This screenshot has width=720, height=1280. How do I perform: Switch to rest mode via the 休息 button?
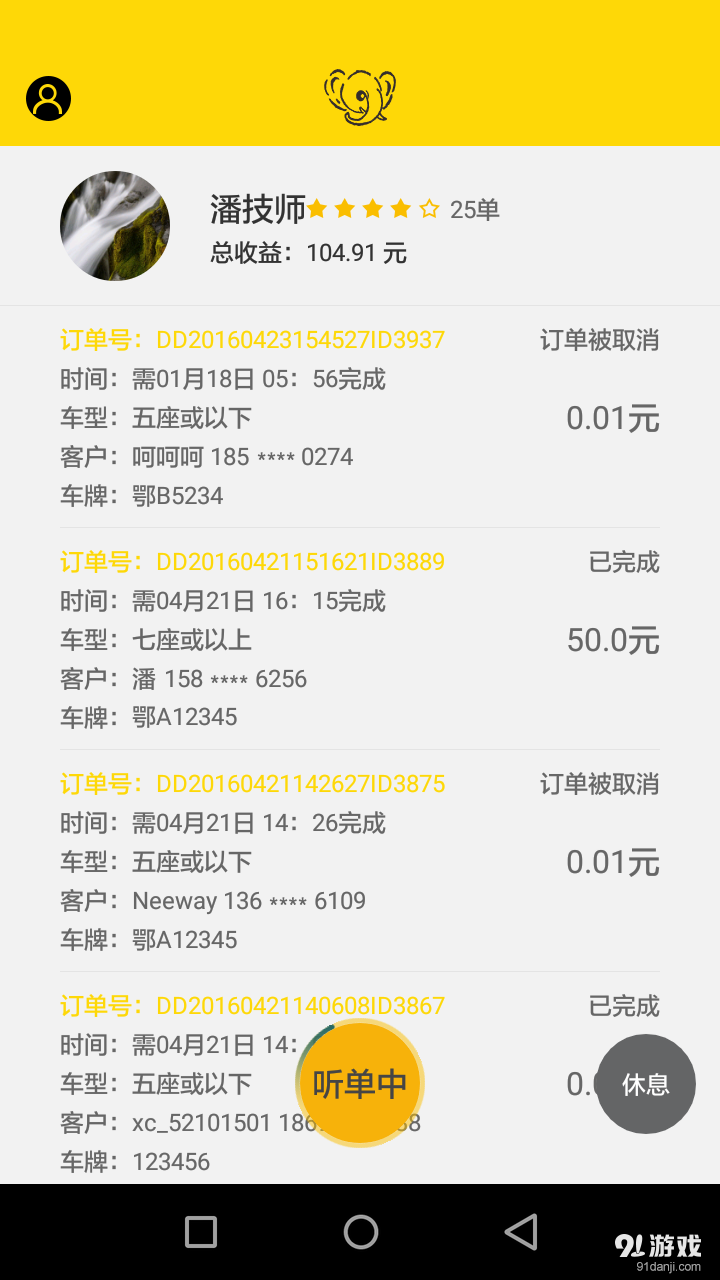click(x=645, y=1083)
